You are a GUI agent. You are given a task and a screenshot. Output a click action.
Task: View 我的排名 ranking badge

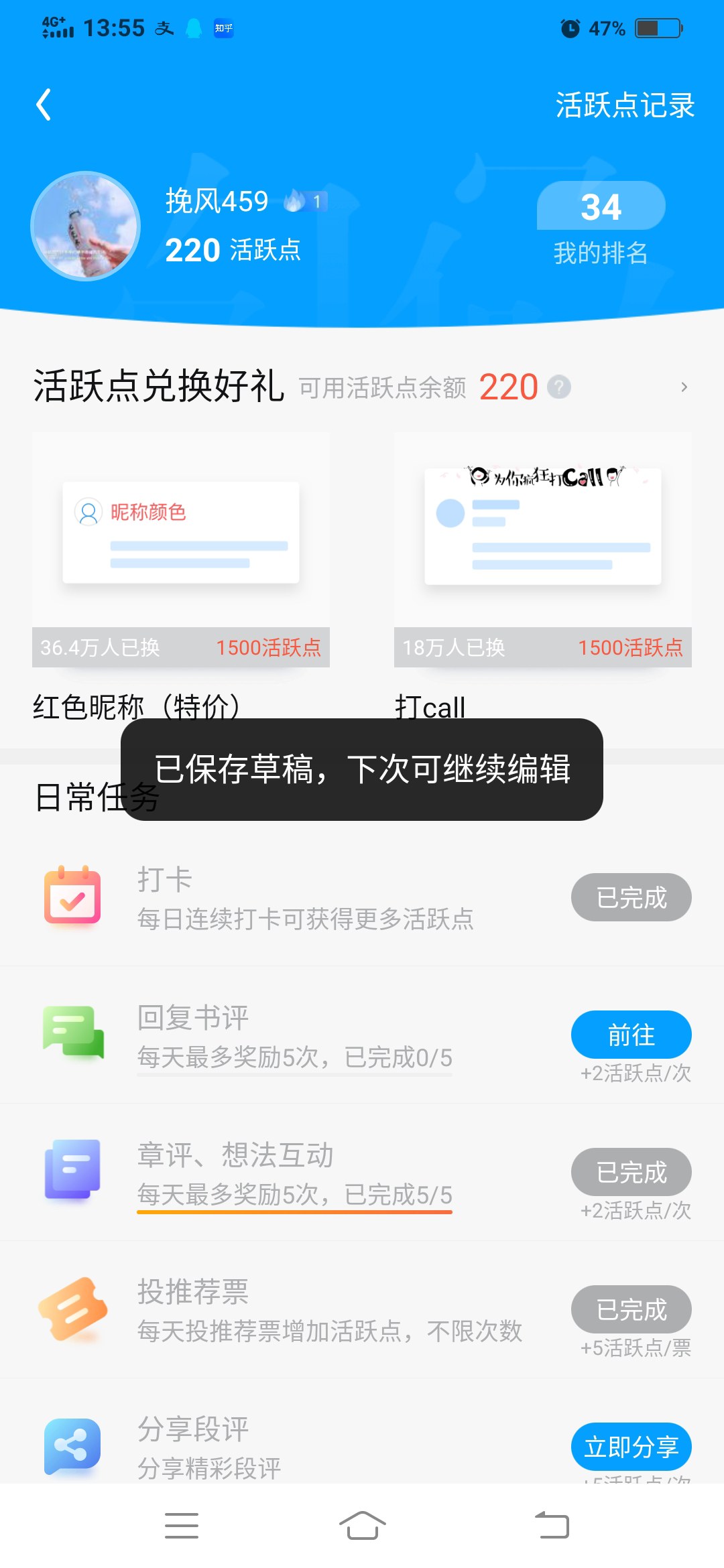click(601, 224)
